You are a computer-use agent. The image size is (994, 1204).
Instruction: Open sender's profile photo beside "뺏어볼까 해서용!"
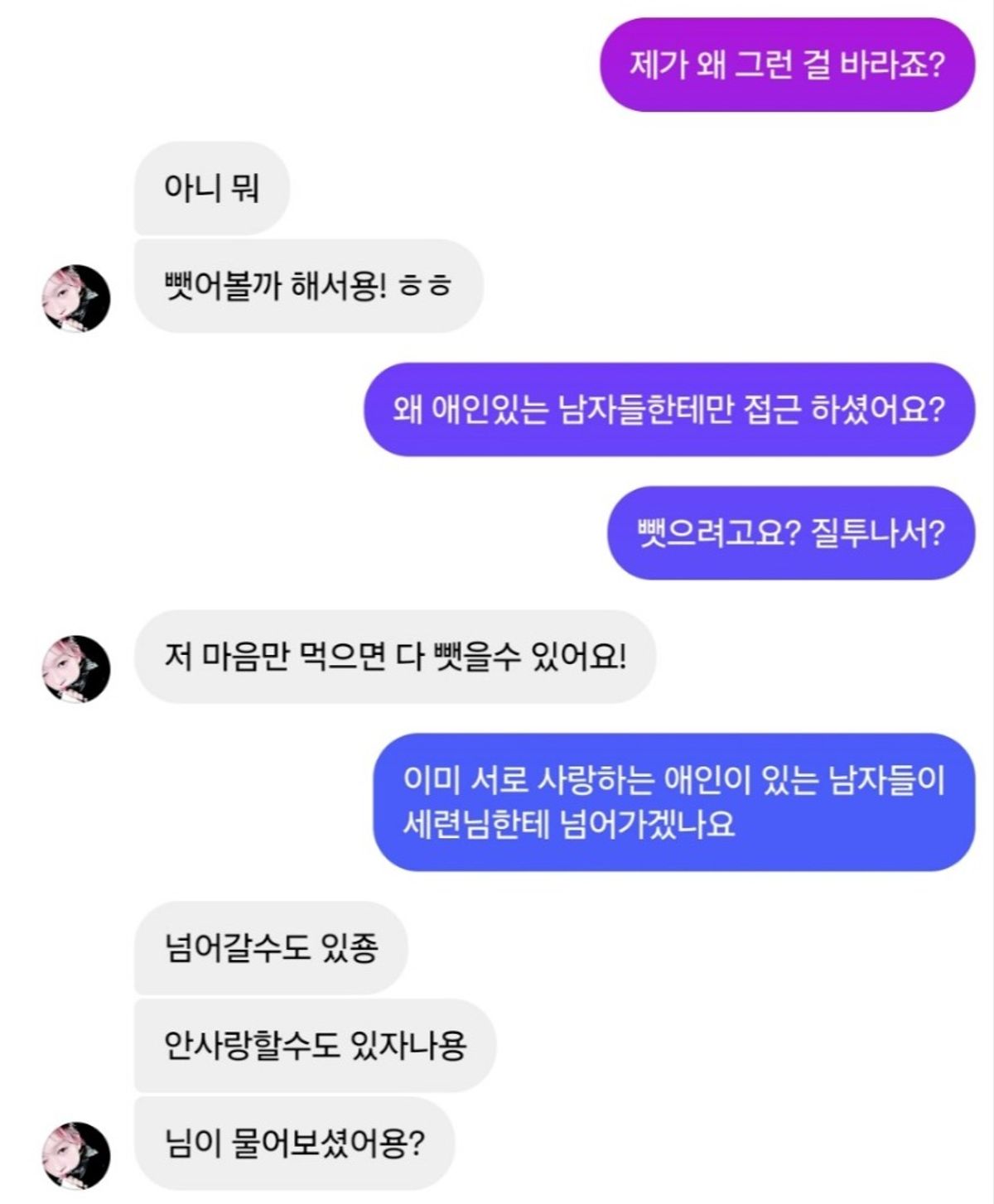coord(75,297)
